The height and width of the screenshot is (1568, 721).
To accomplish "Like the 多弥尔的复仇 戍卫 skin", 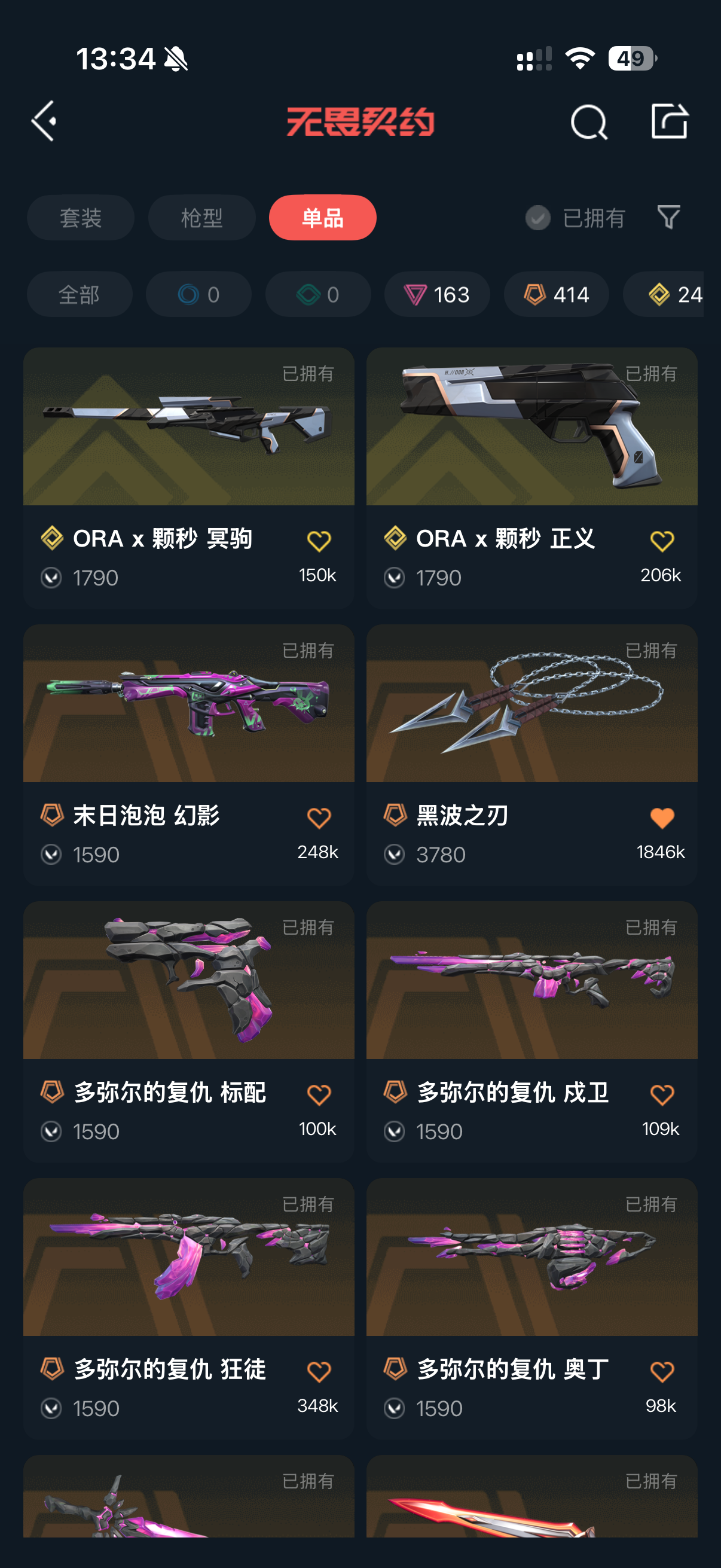I will (x=661, y=1094).
